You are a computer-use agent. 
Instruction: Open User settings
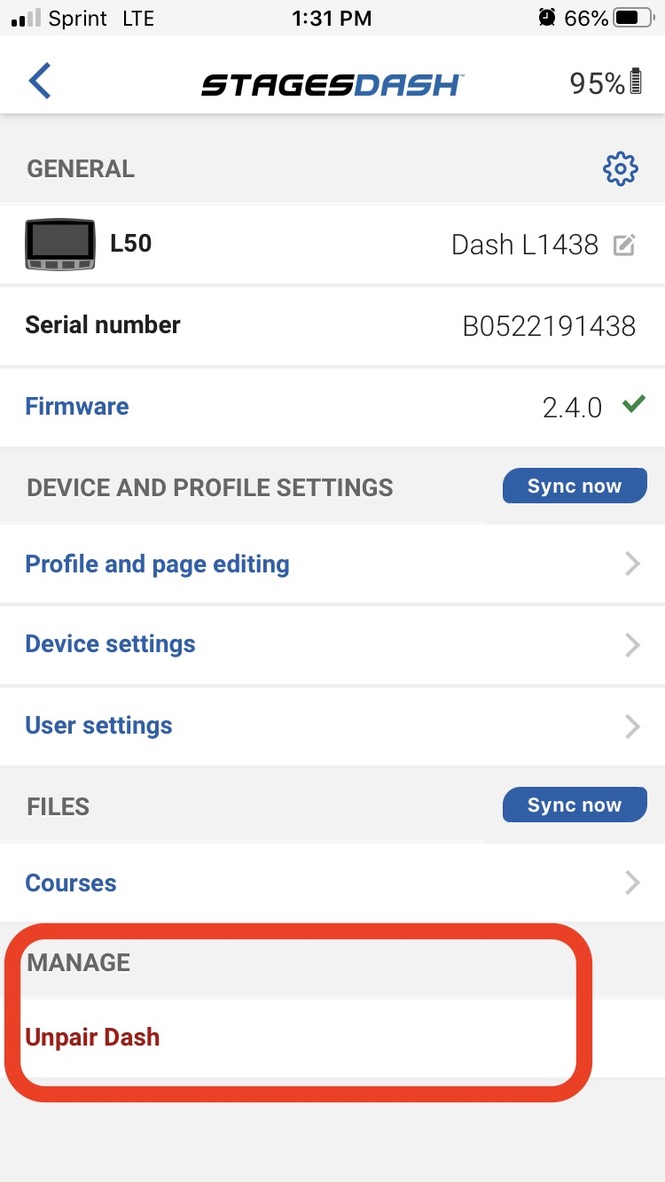(x=332, y=726)
